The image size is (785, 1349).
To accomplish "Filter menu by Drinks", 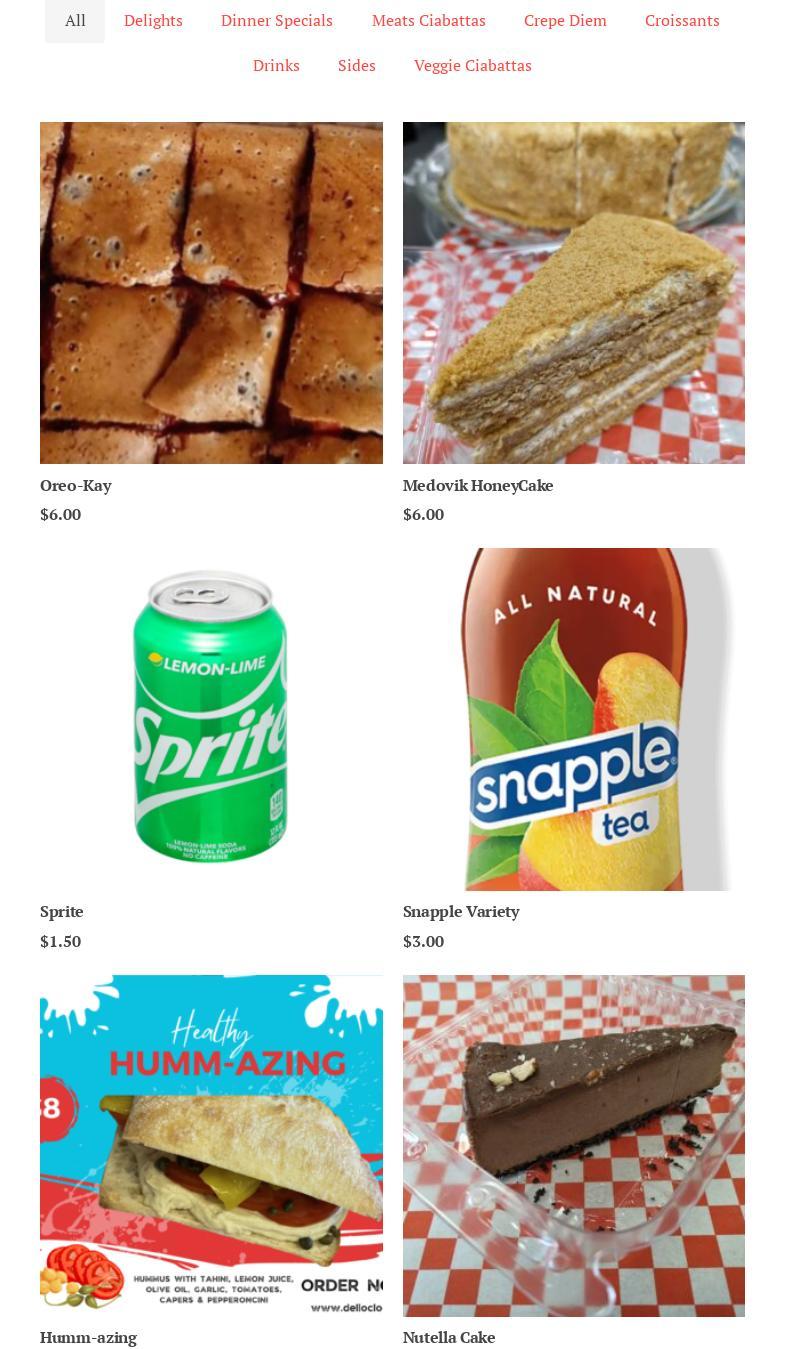I will point(276,66).
